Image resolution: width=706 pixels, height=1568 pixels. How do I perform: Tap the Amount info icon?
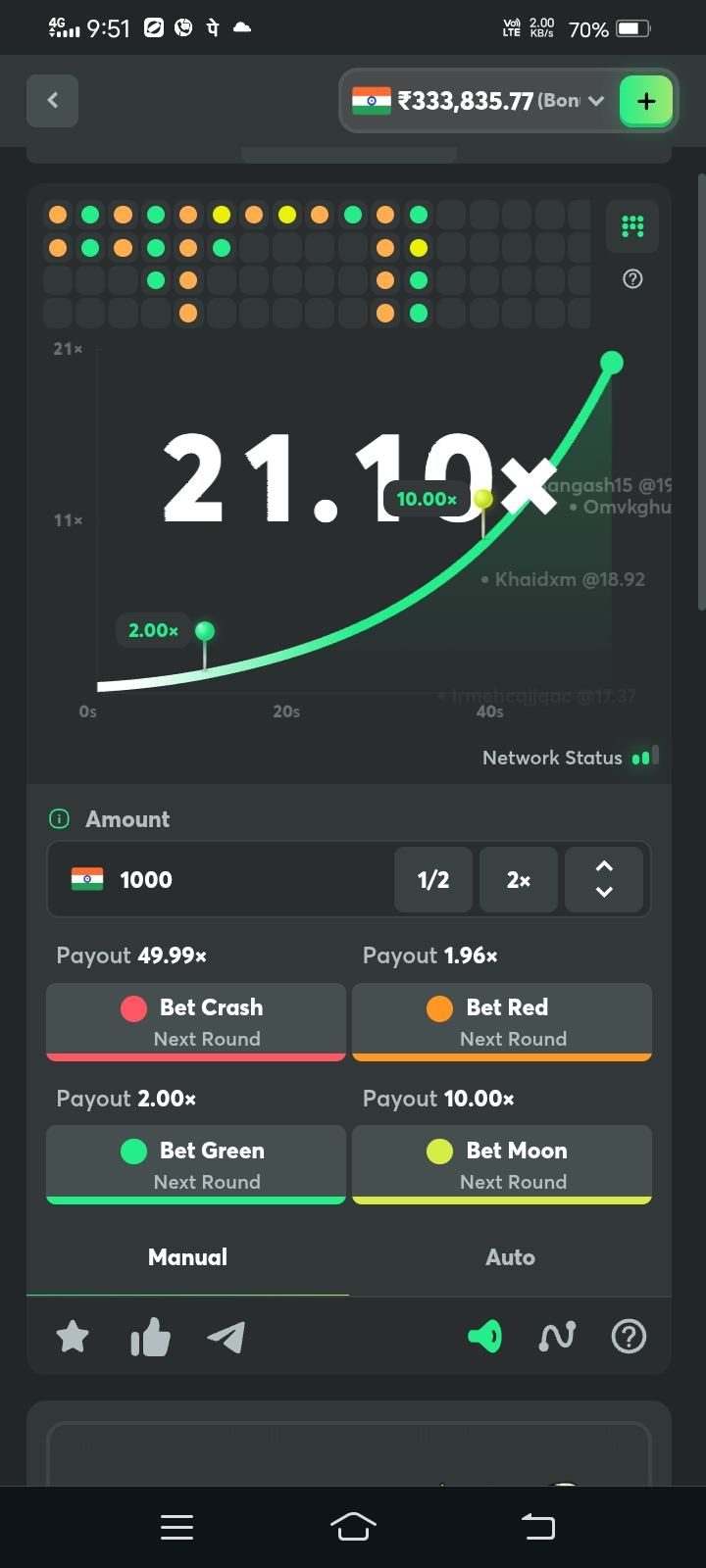tap(59, 819)
